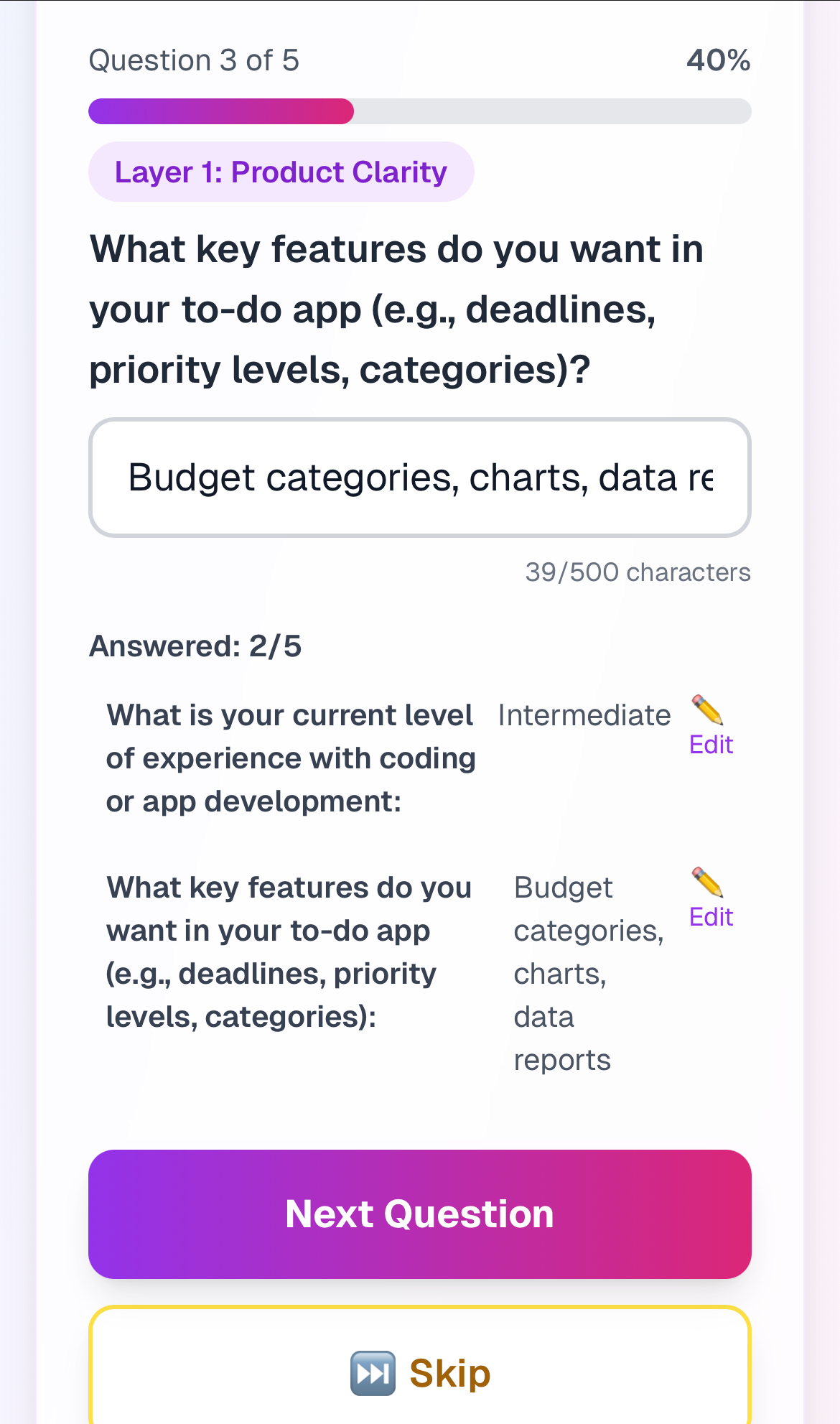Edit the coding experience level answer
The height and width of the screenshot is (1424, 840).
[710, 745]
